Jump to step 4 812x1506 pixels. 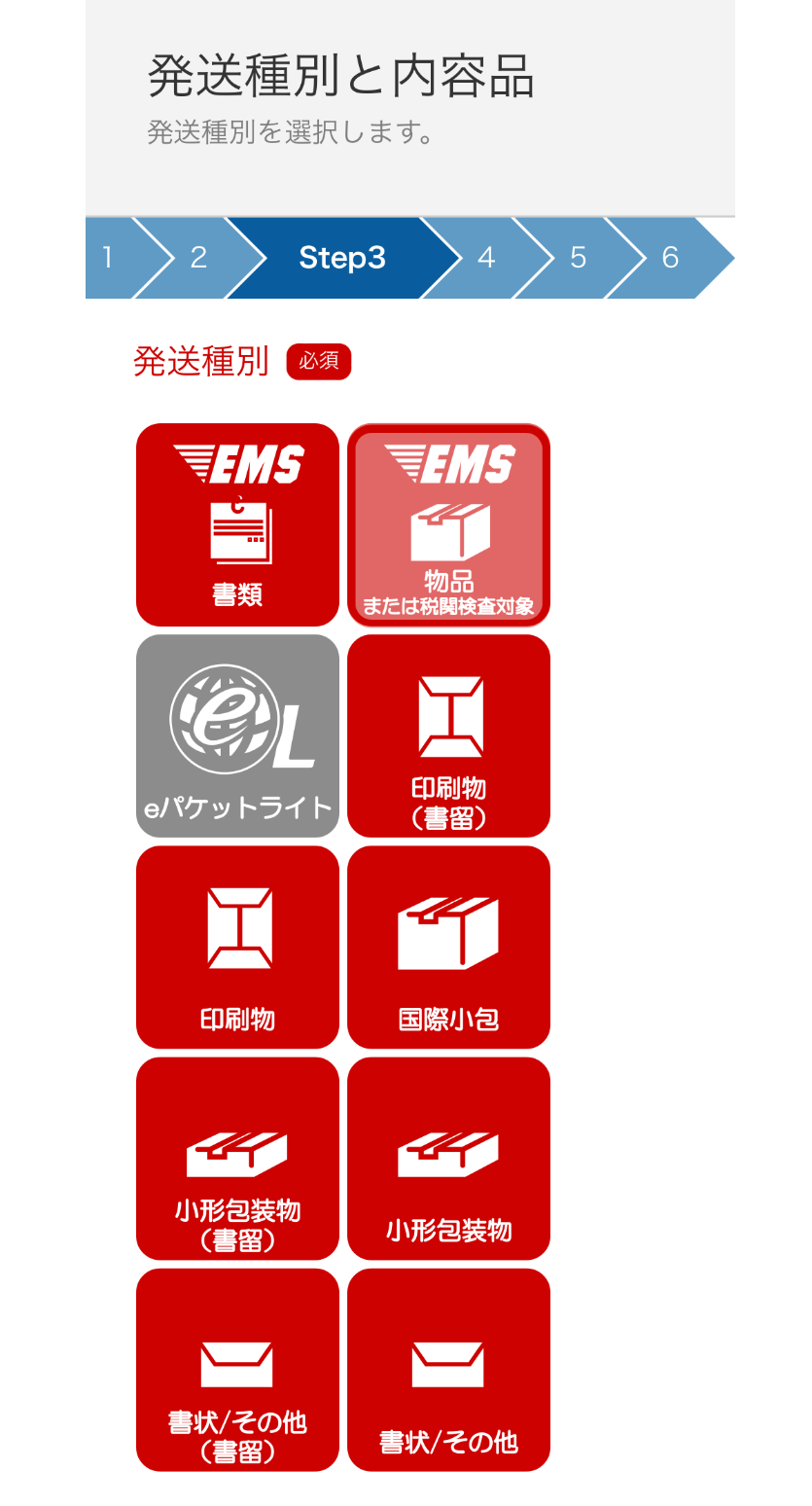(486, 258)
